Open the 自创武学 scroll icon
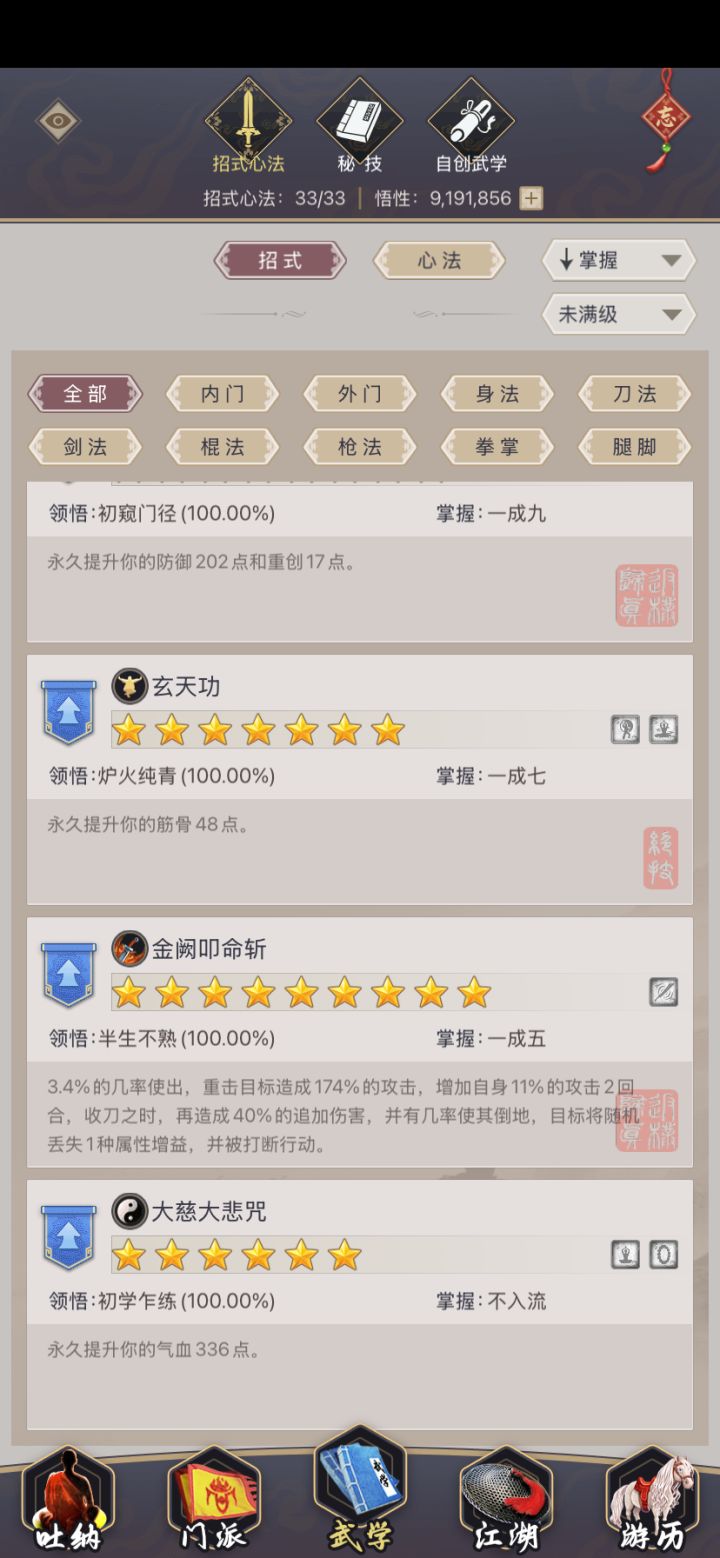This screenshot has width=720, height=1558. (468, 118)
